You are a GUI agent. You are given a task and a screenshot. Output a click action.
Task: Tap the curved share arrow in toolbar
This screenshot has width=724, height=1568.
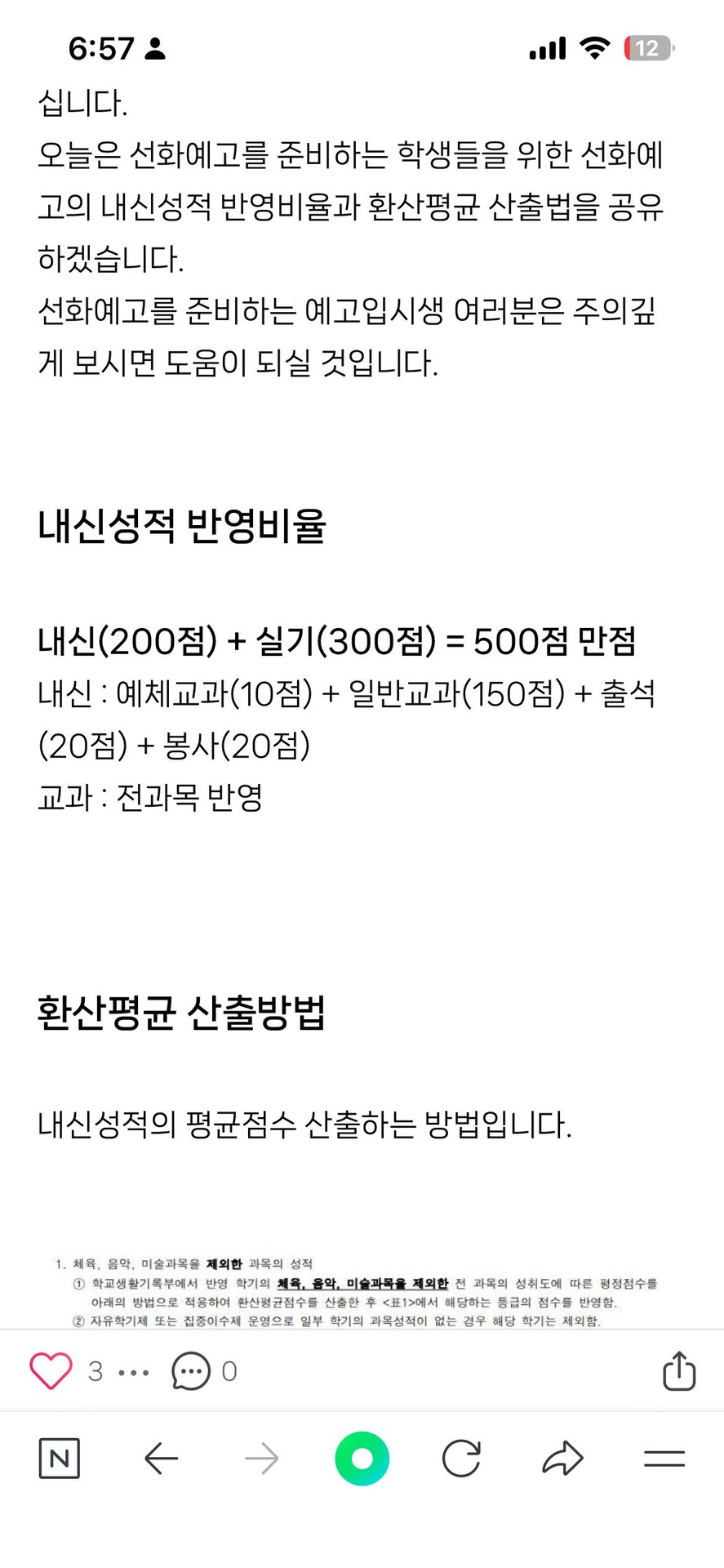[x=563, y=1459]
